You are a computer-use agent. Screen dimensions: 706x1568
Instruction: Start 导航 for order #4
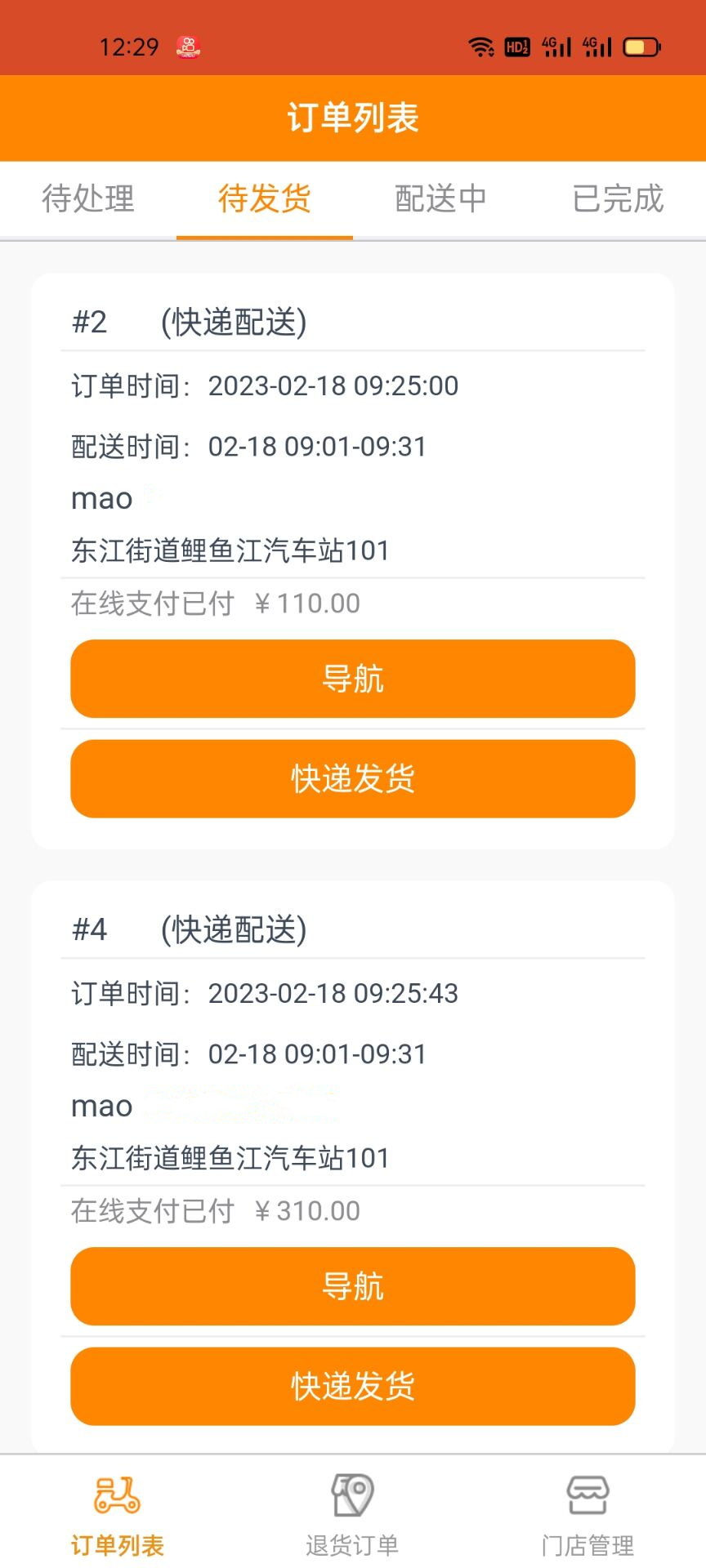click(x=353, y=1286)
